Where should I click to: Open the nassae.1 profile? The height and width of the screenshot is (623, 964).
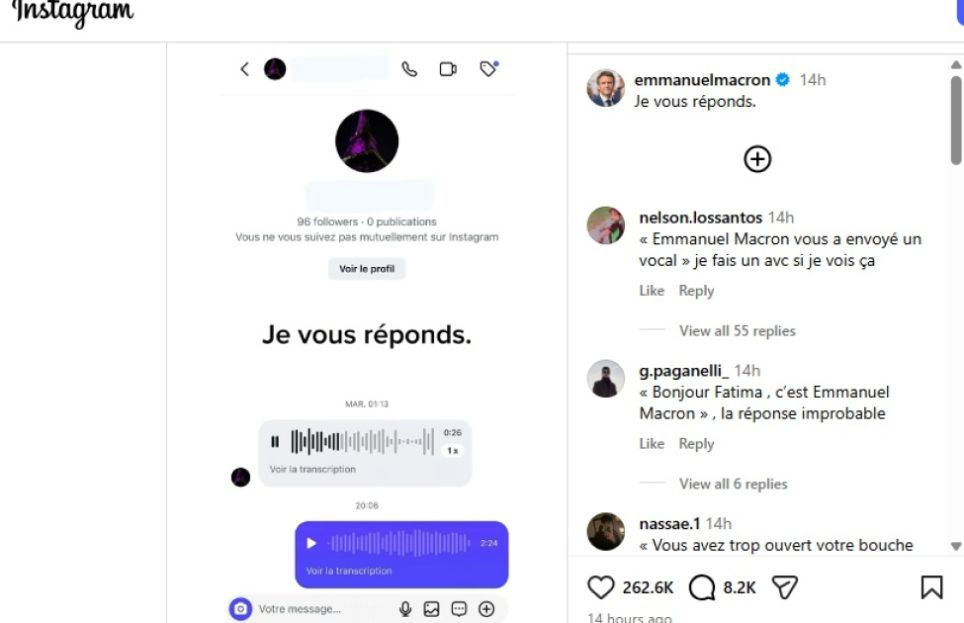(x=670, y=523)
